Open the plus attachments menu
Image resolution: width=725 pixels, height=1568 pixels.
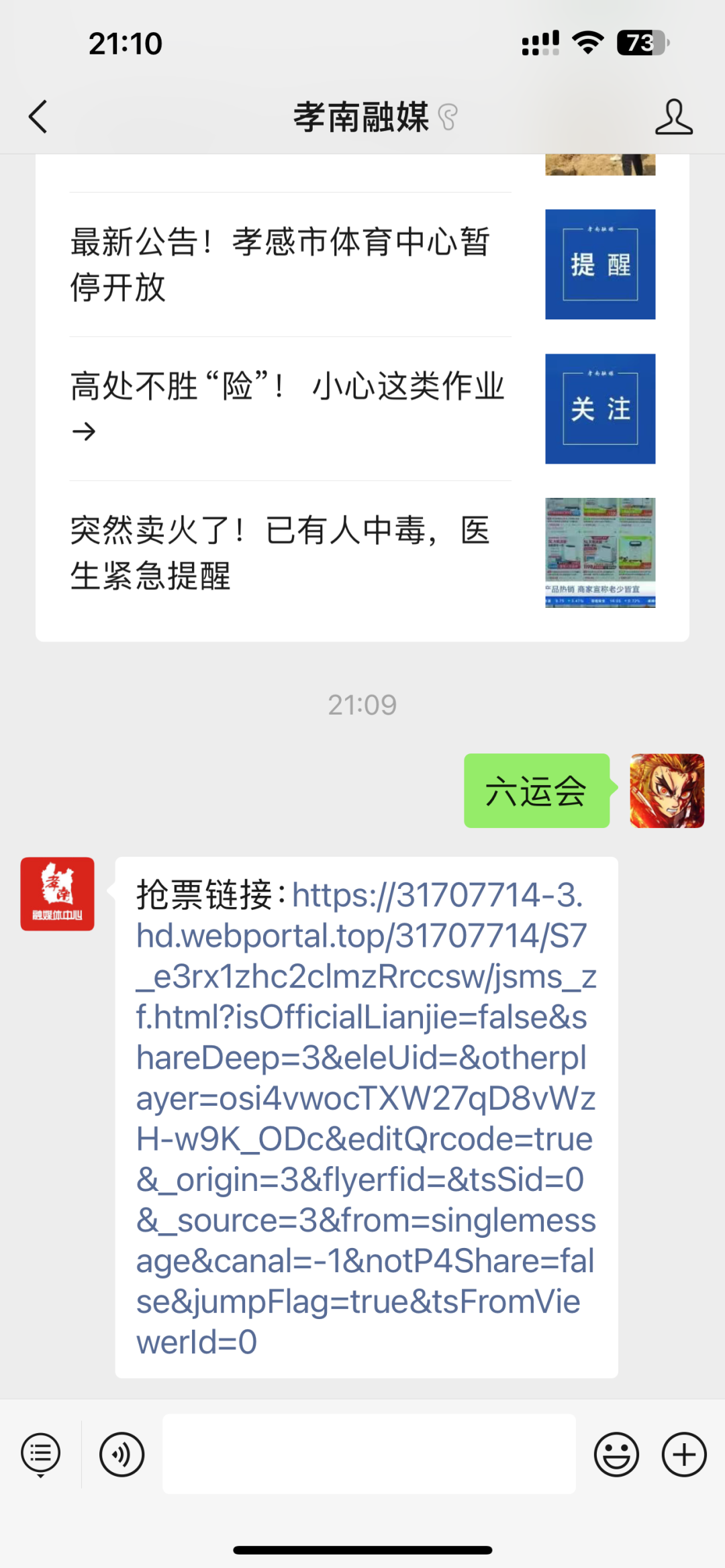tap(684, 1455)
